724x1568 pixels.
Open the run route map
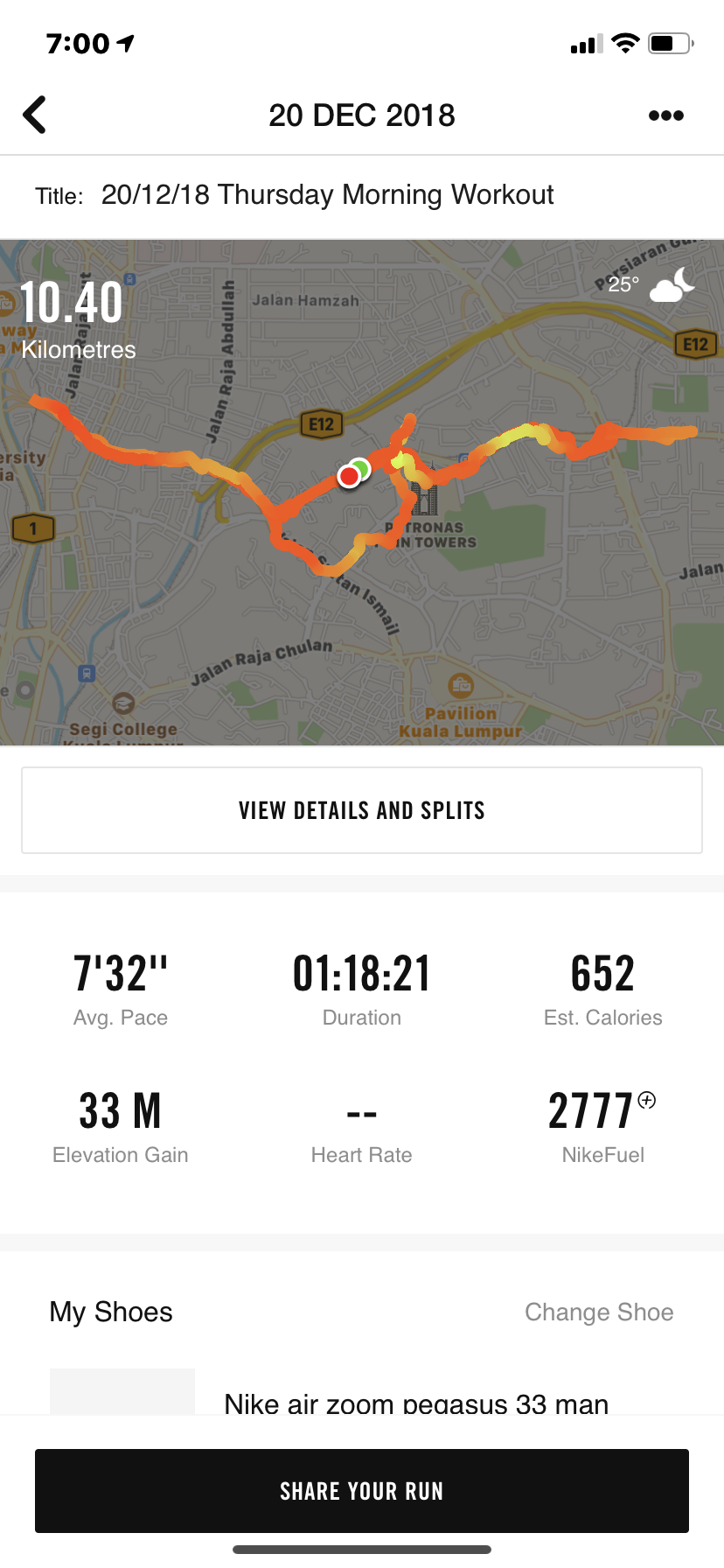362,493
